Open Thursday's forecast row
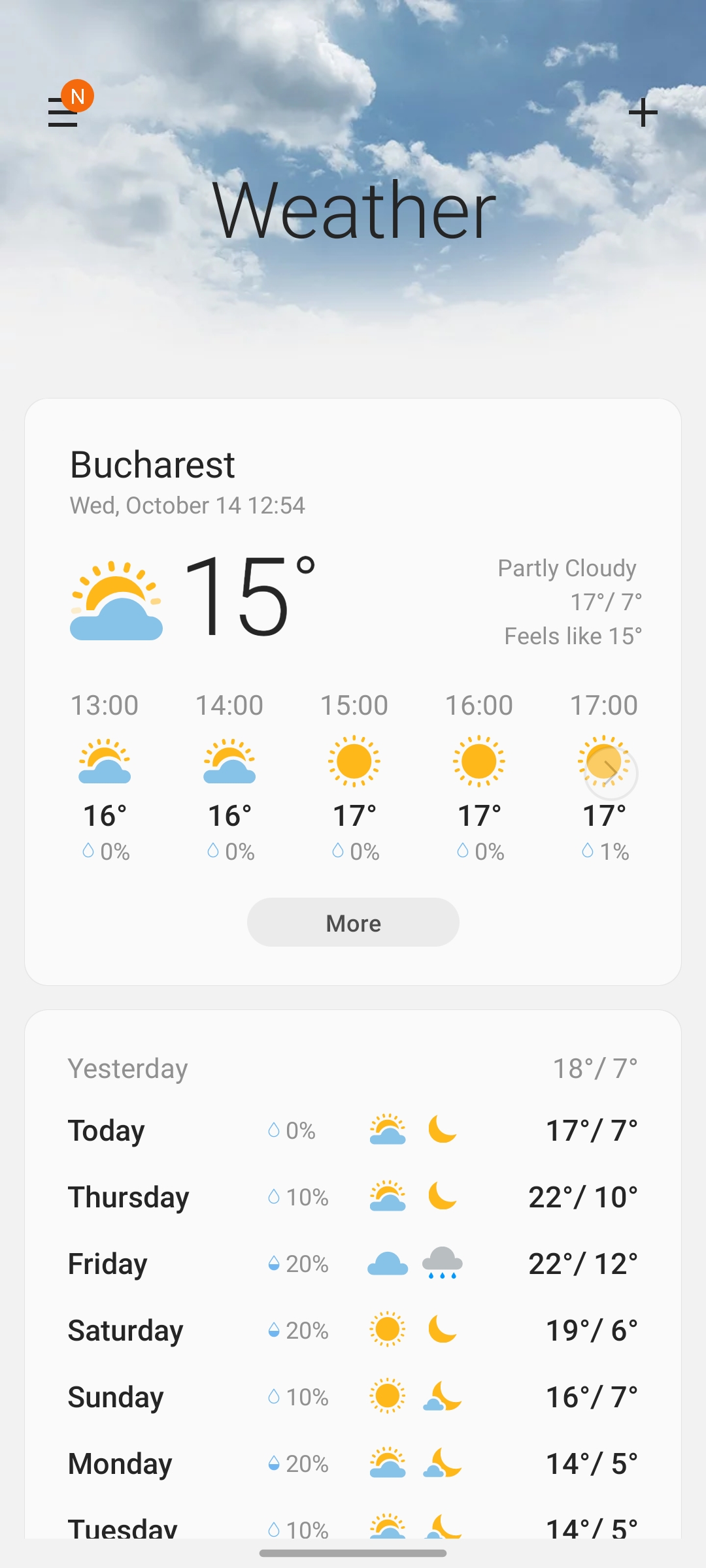Viewport: 706px width, 1568px height. point(353,1197)
